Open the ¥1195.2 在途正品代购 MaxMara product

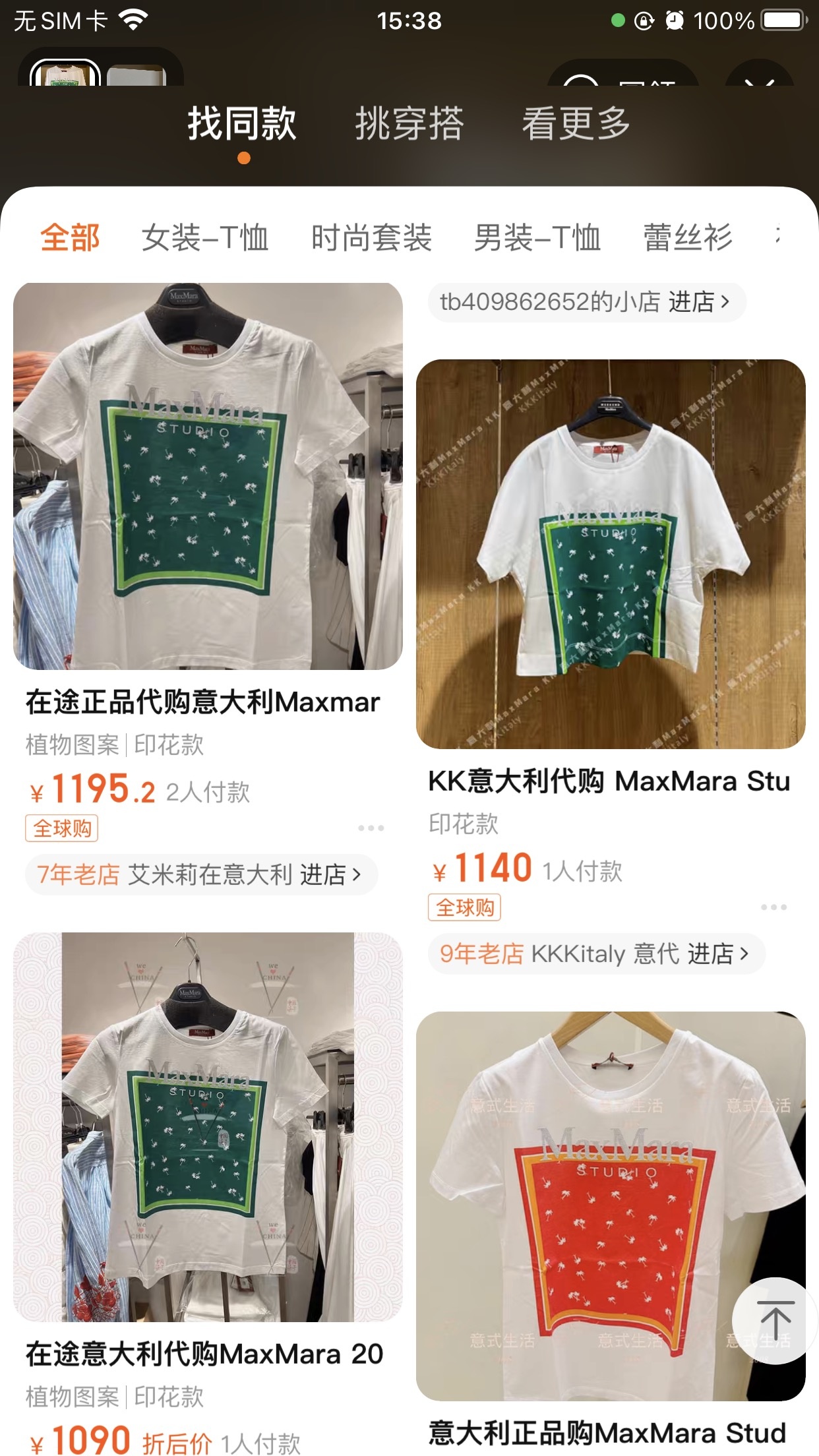click(x=208, y=476)
